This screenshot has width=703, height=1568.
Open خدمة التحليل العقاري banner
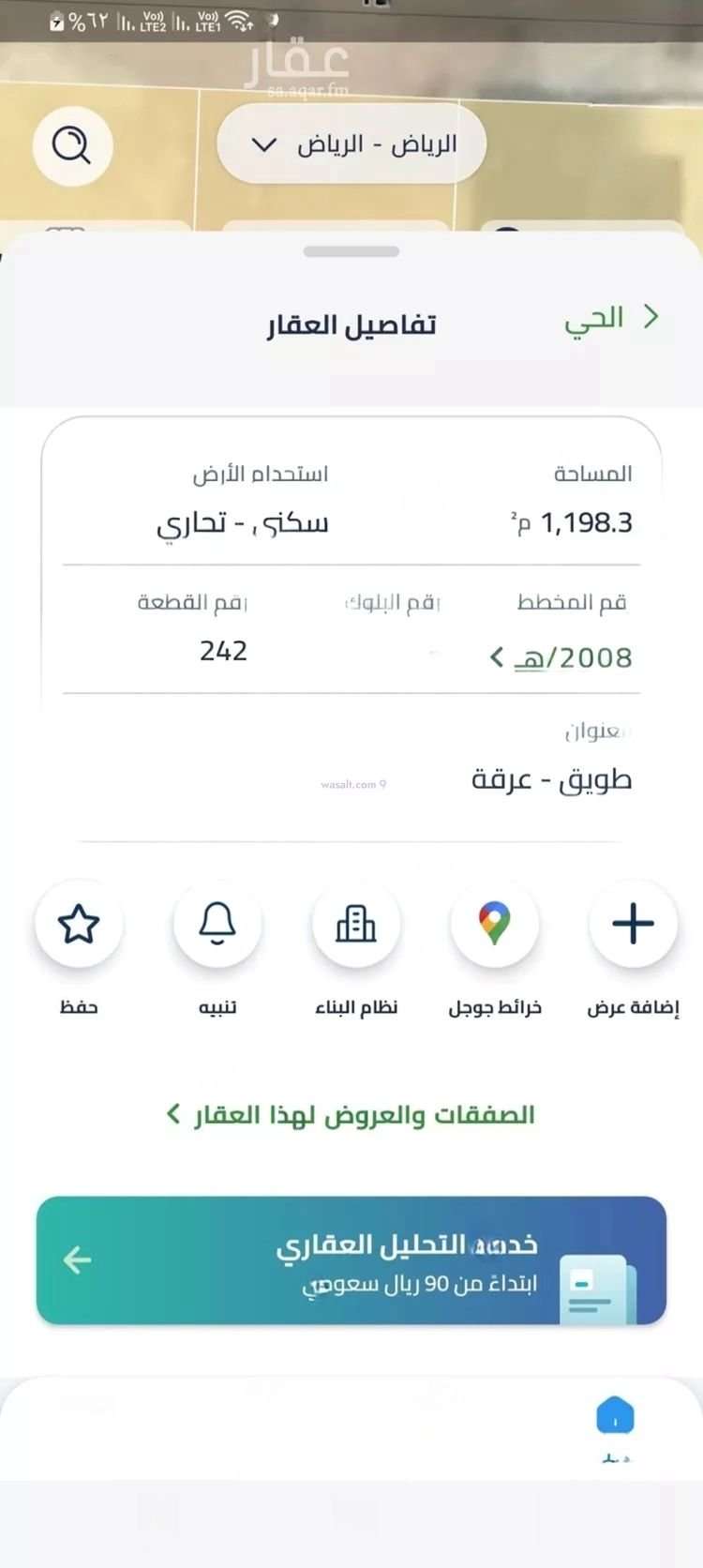click(x=351, y=1259)
